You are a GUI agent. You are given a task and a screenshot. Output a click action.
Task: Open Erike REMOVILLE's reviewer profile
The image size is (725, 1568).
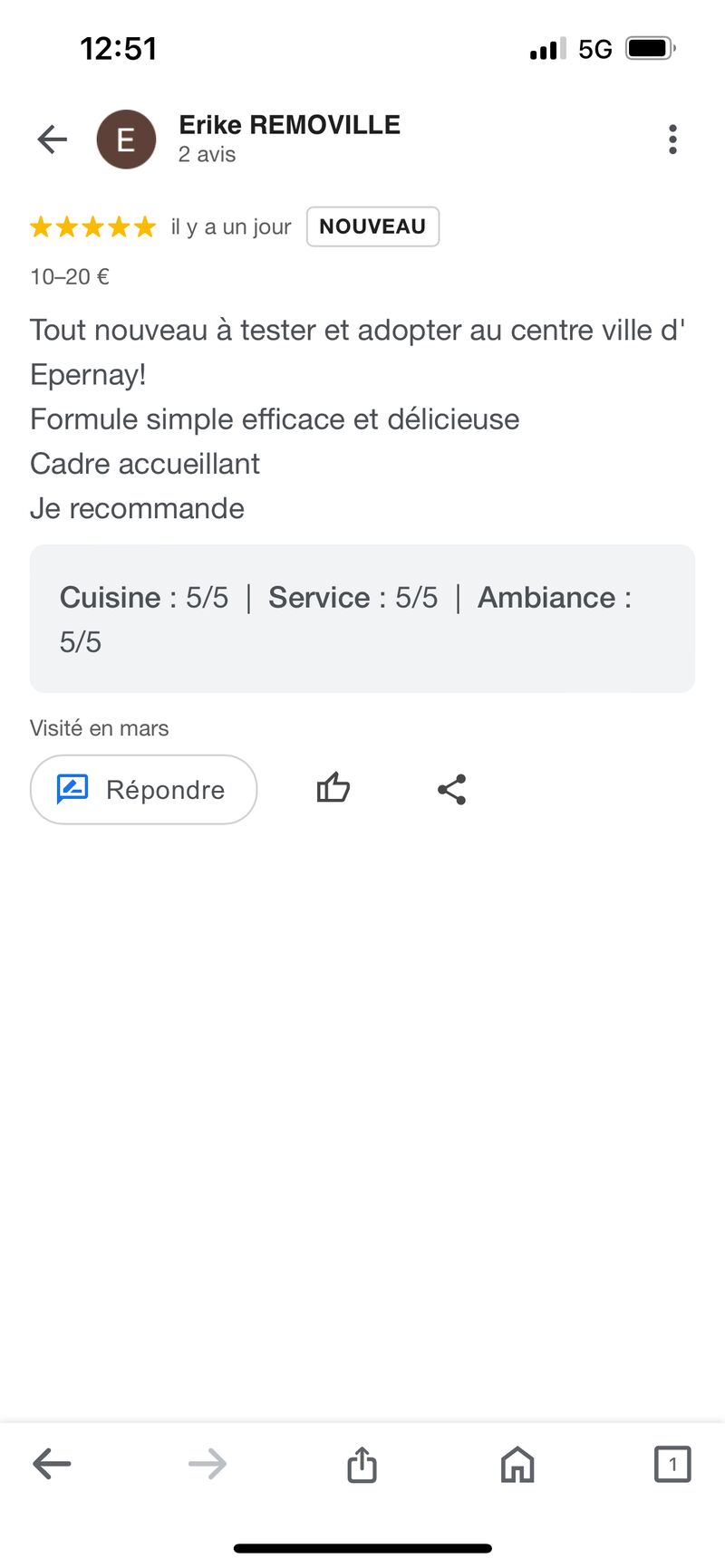click(x=288, y=125)
